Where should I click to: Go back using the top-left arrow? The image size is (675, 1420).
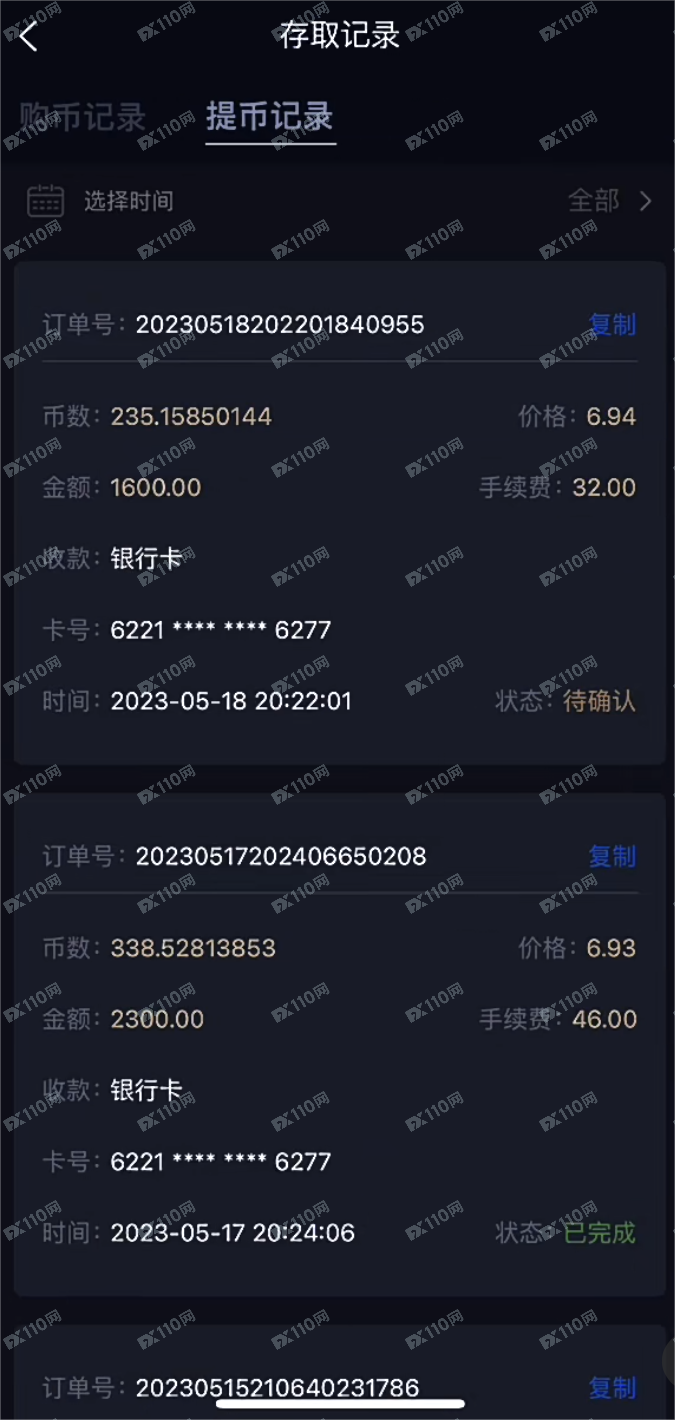point(28,37)
